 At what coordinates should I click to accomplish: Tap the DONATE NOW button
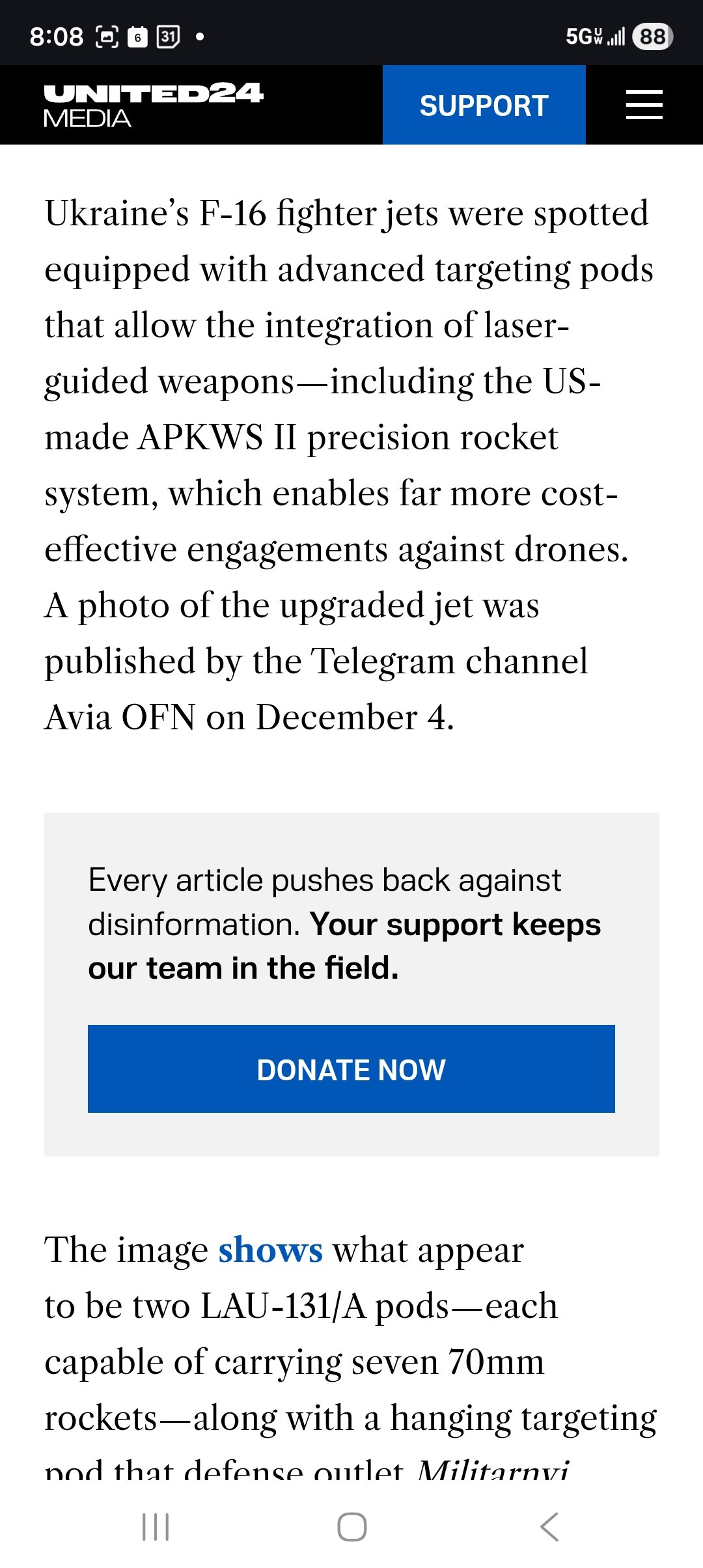pos(351,1069)
